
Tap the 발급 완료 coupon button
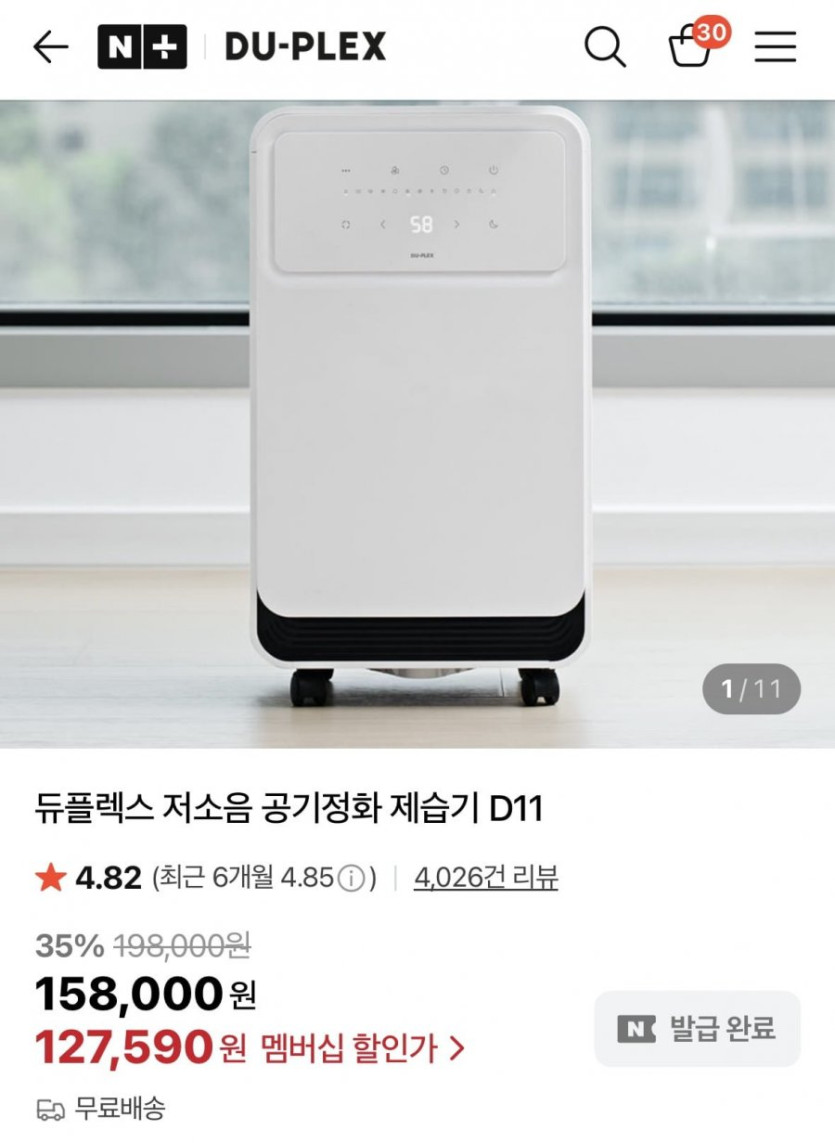pos(697,1028)
